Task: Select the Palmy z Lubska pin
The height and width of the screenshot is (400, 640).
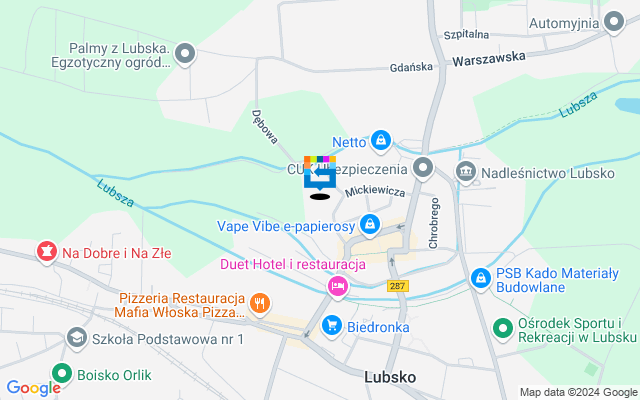Action: pos(184,52)
